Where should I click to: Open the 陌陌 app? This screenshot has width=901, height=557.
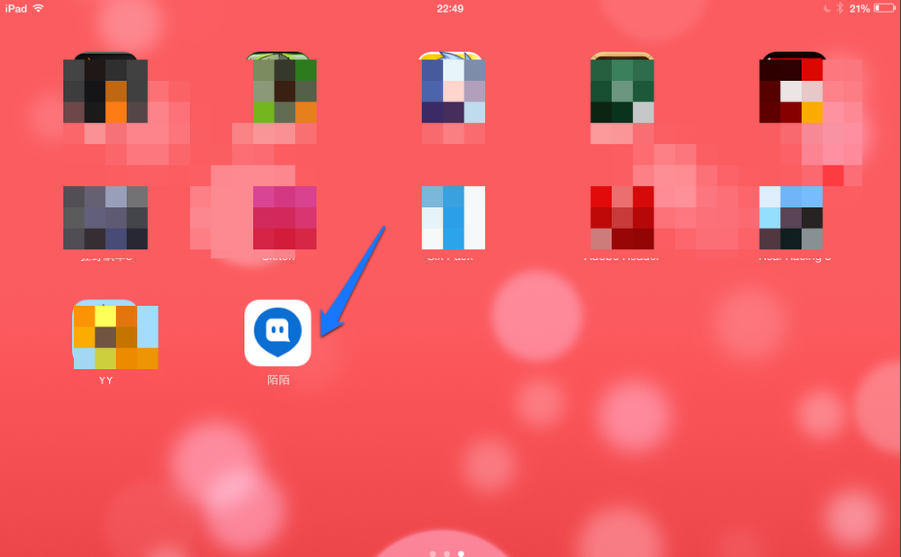[x=278, y=334]
